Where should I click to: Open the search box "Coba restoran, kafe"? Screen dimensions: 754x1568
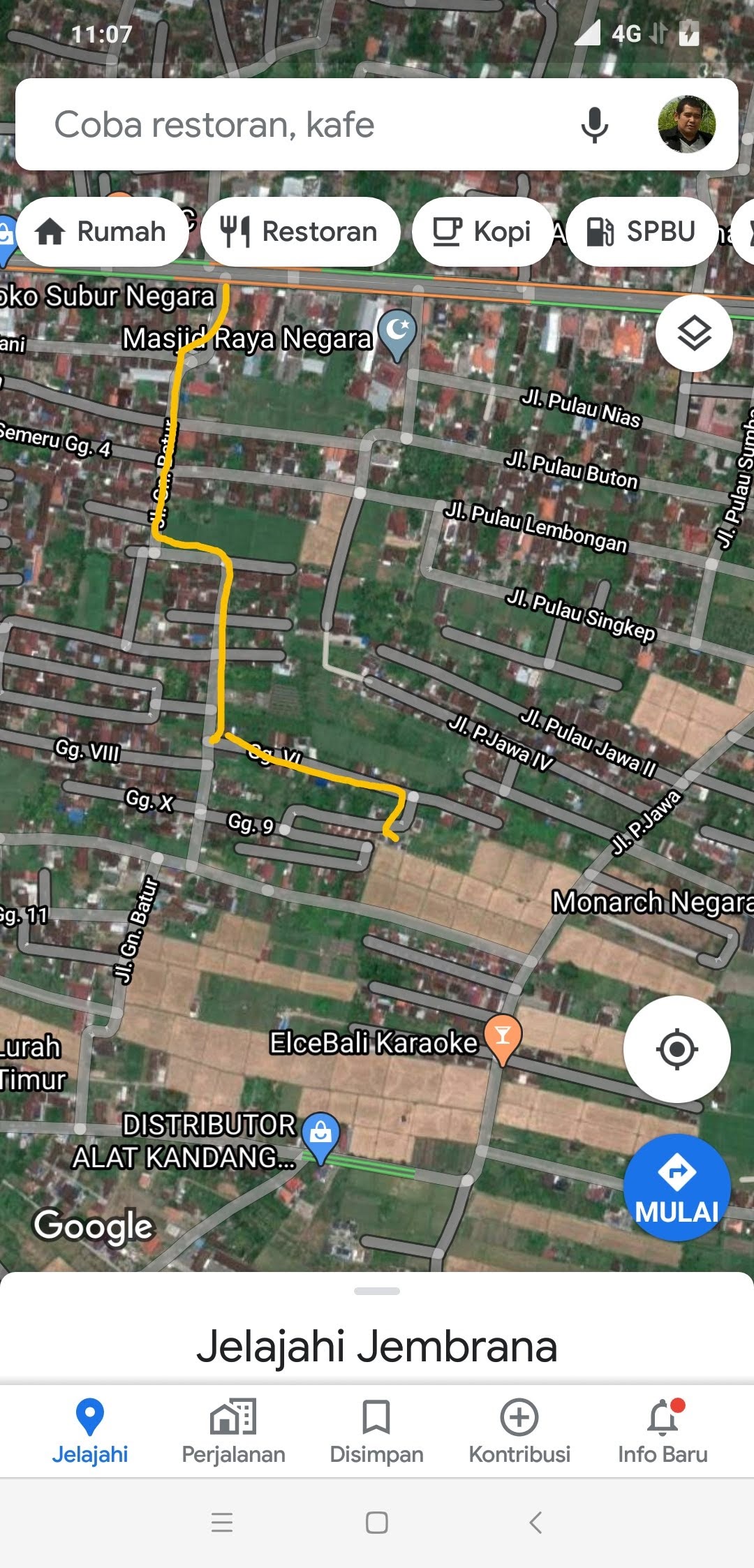[x=279, y=126]
